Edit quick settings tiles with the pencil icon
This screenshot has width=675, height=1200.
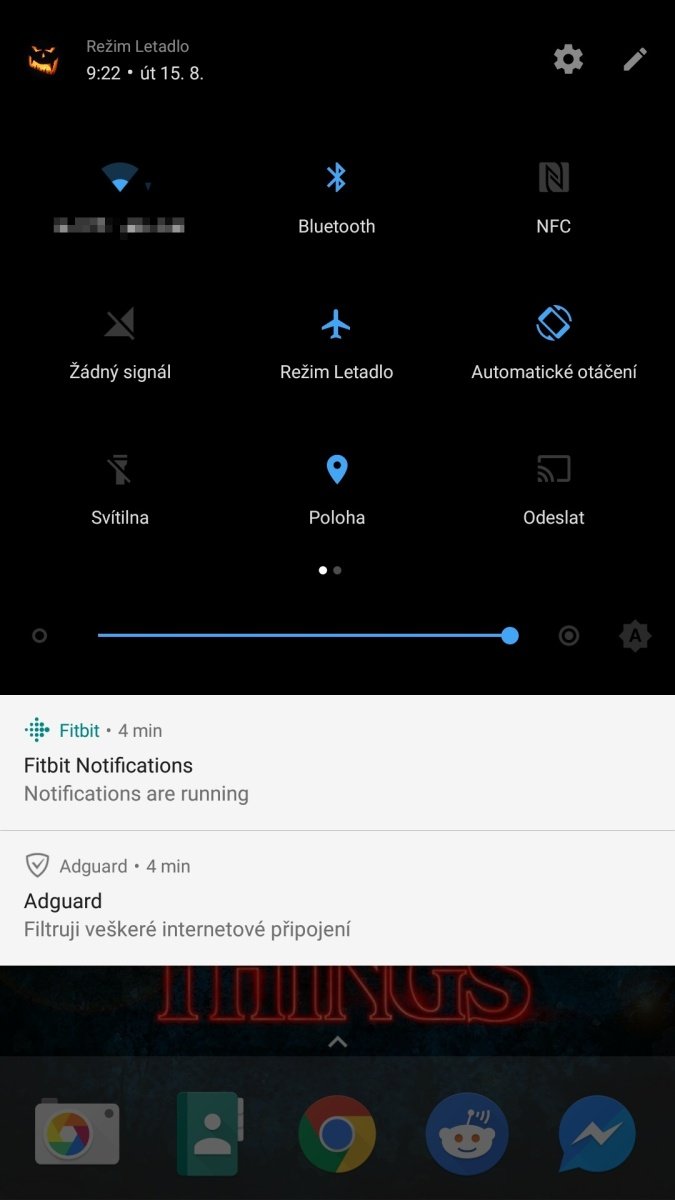point(635,59)
